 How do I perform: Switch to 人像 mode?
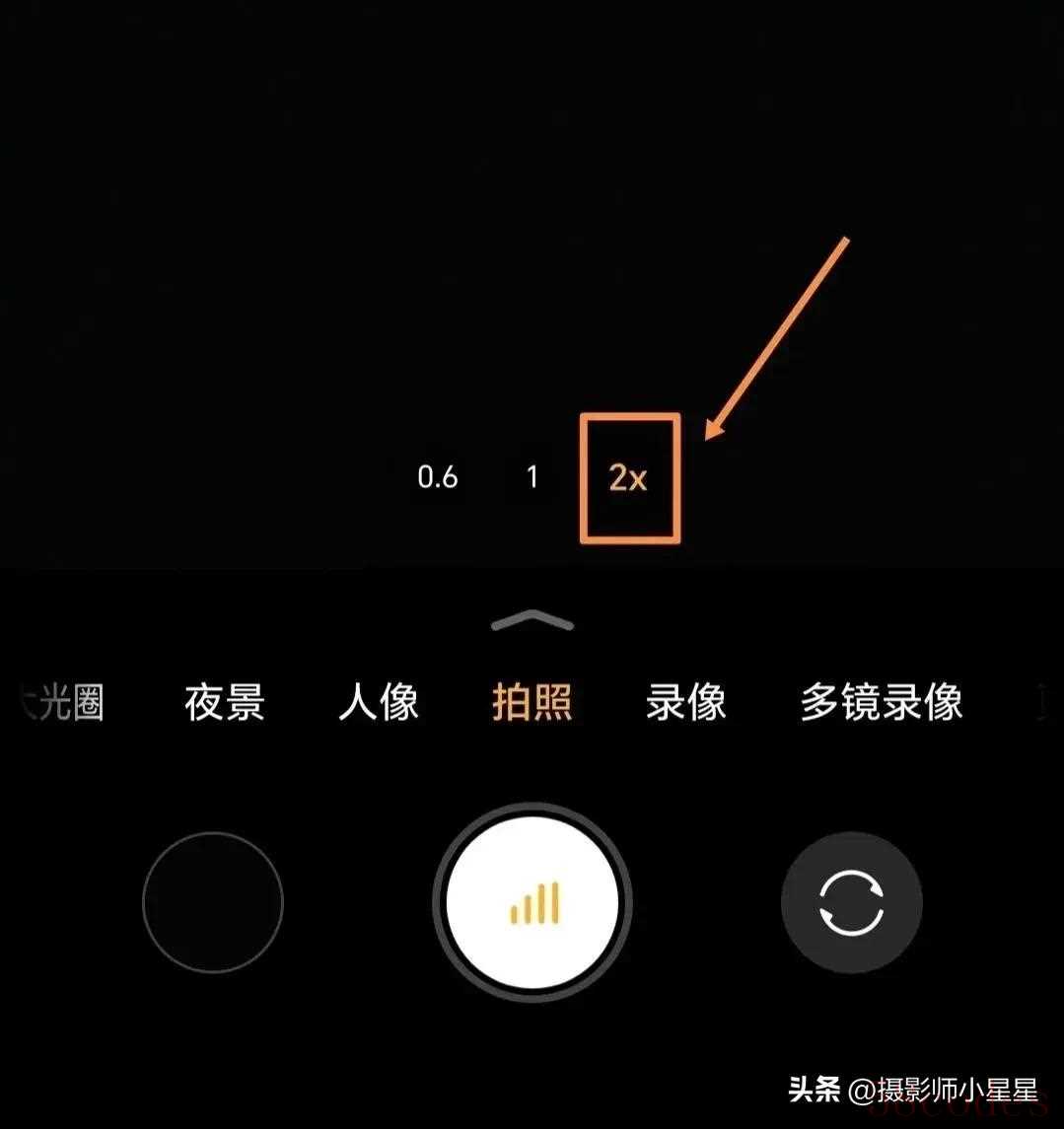[379, 703]
